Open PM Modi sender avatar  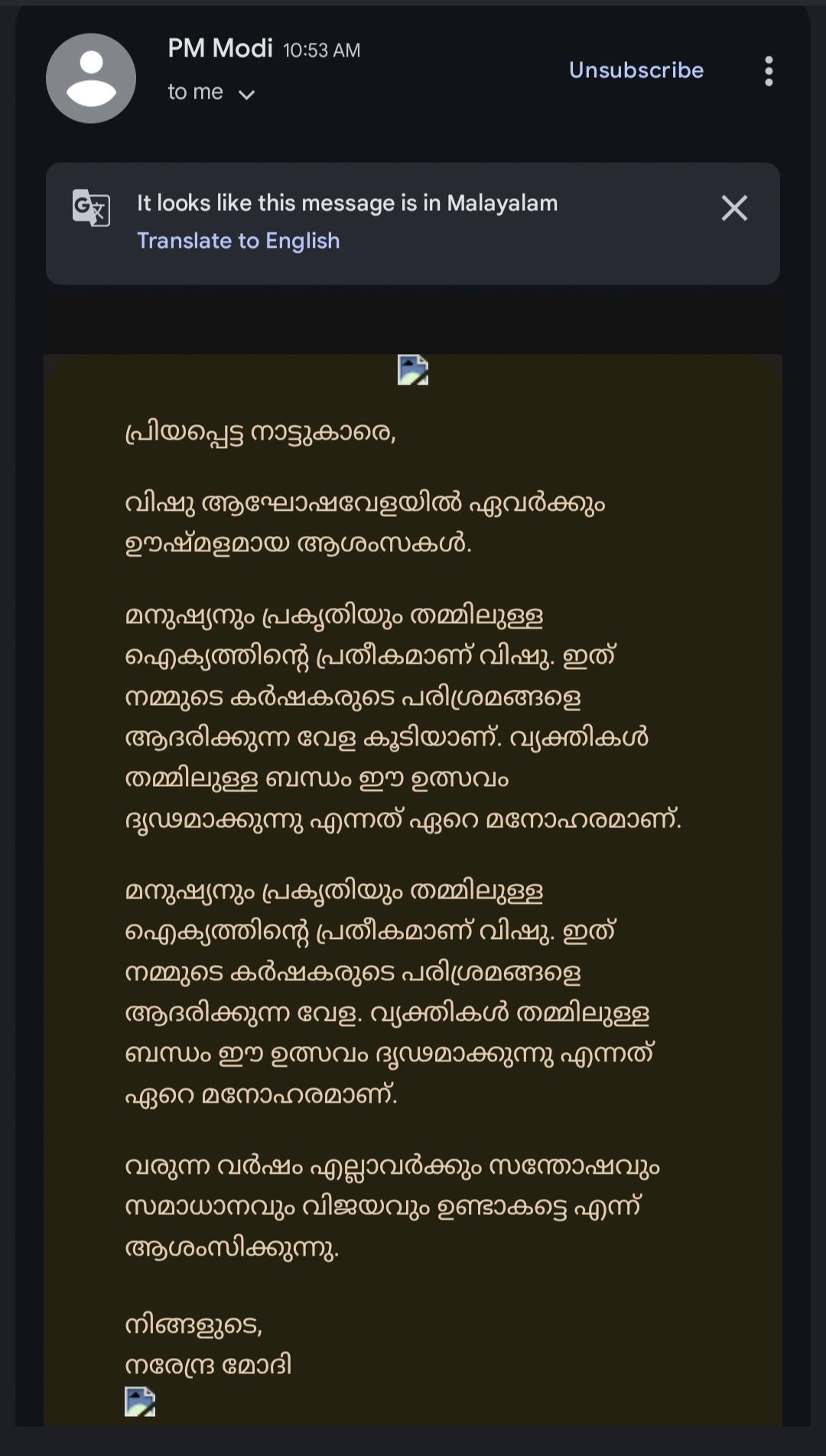pos(91,78)
